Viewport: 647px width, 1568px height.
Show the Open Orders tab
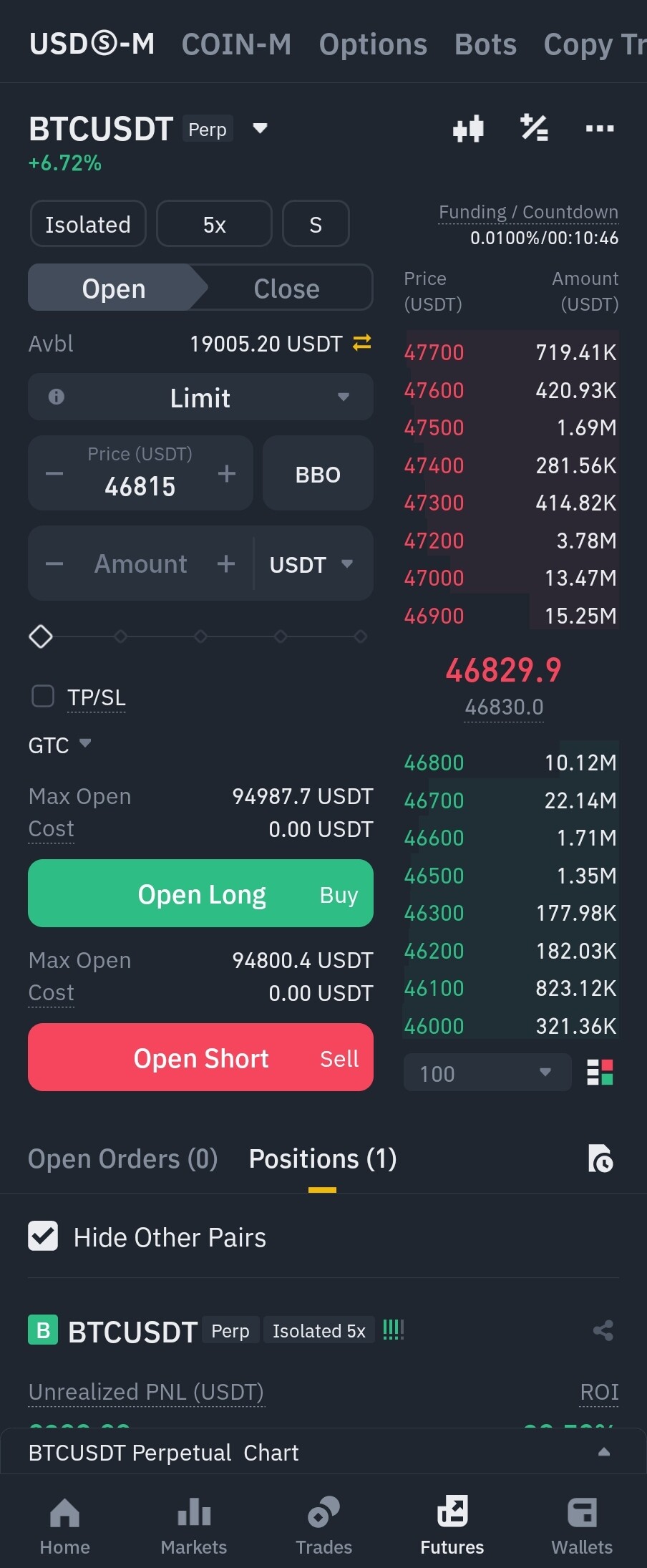122,1159
